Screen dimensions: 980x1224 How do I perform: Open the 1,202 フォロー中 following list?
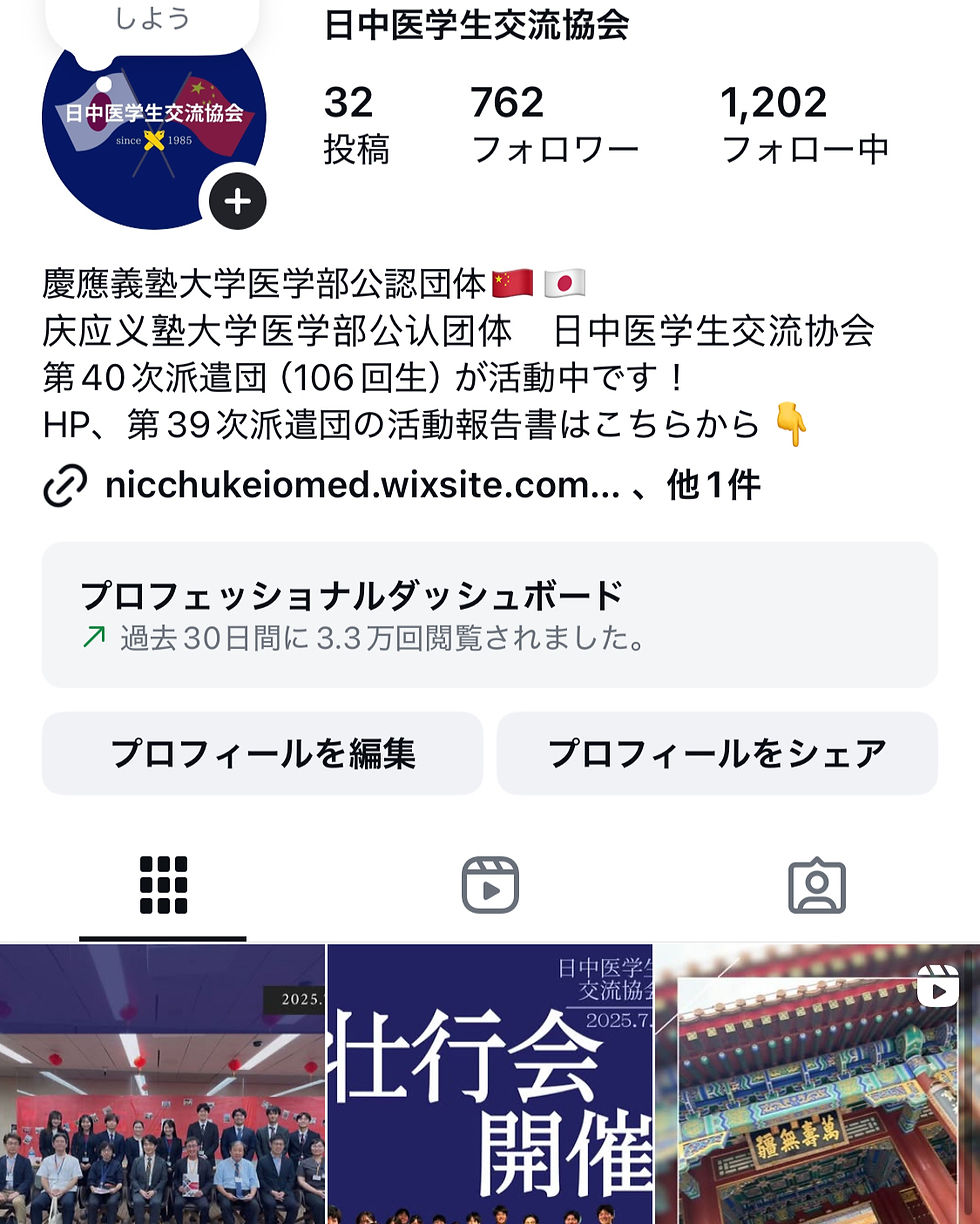tap(804, 125)
